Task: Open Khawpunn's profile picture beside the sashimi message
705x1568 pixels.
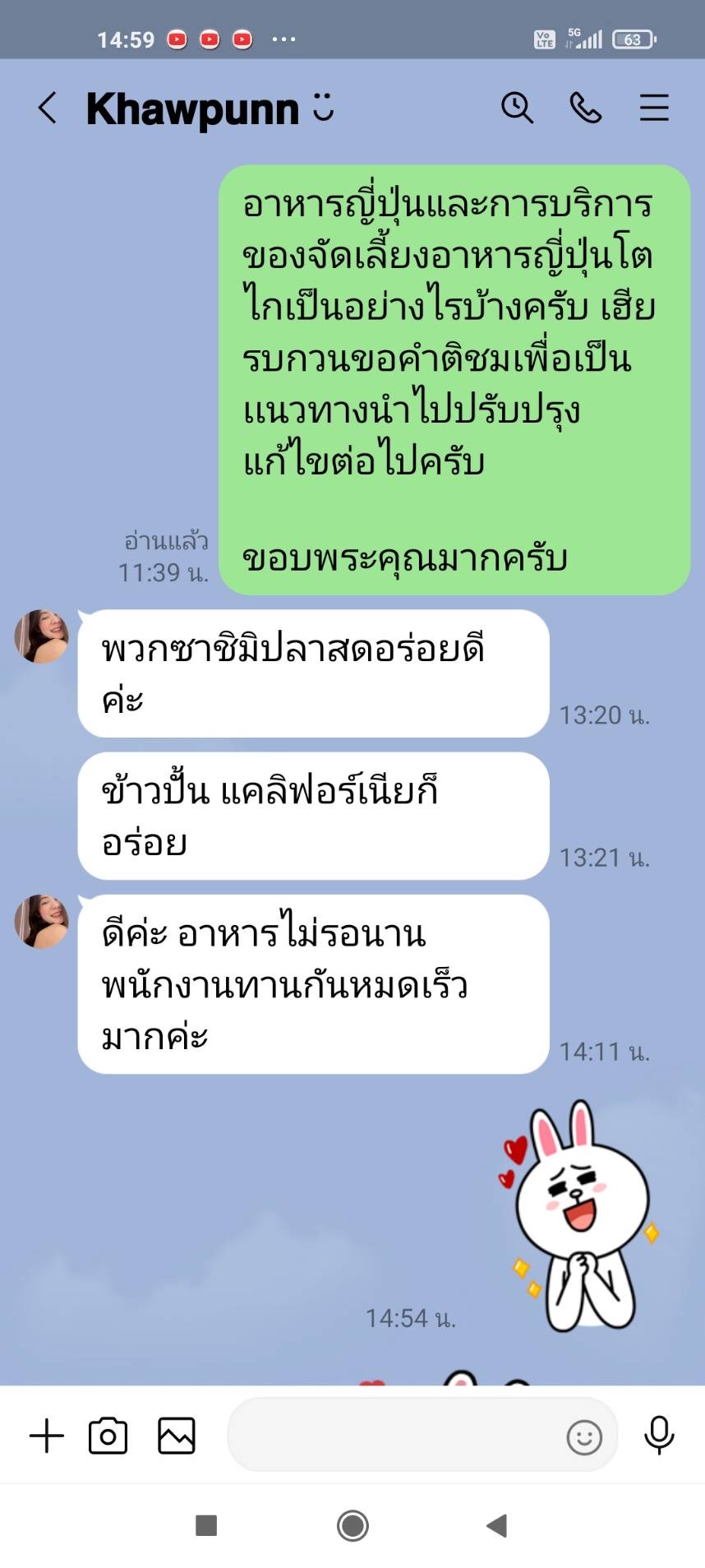Action: point(41,636)
